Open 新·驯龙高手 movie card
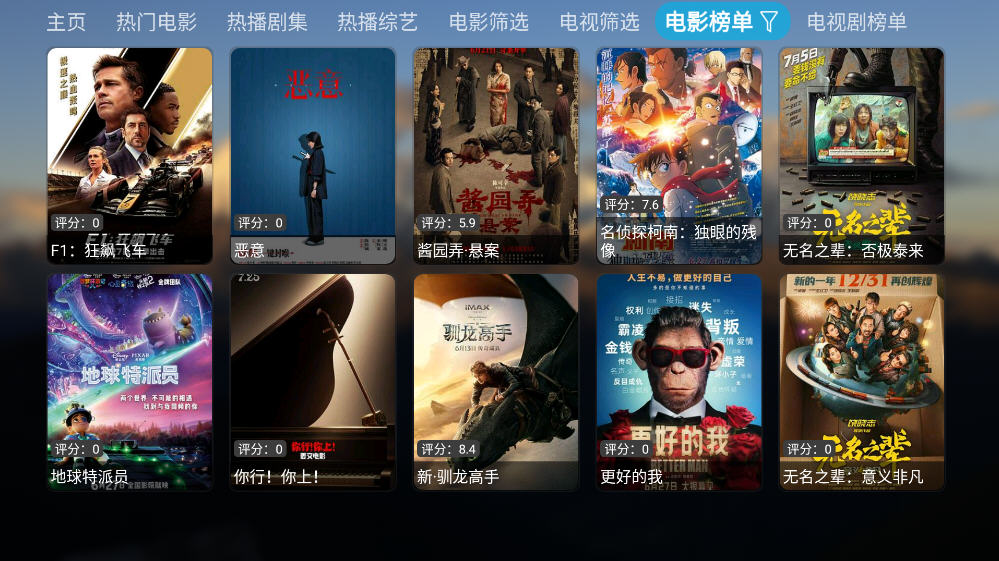999x561 pixels. 496,382
